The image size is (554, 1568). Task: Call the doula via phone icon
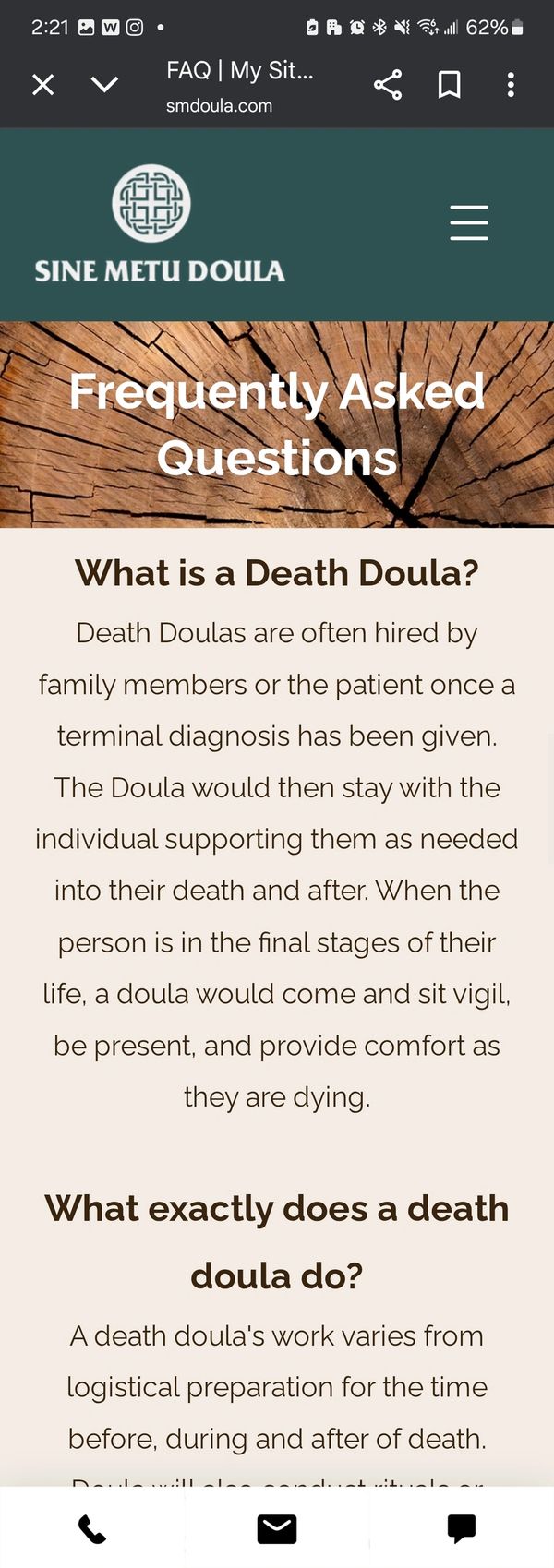[x=92, y=1528]
